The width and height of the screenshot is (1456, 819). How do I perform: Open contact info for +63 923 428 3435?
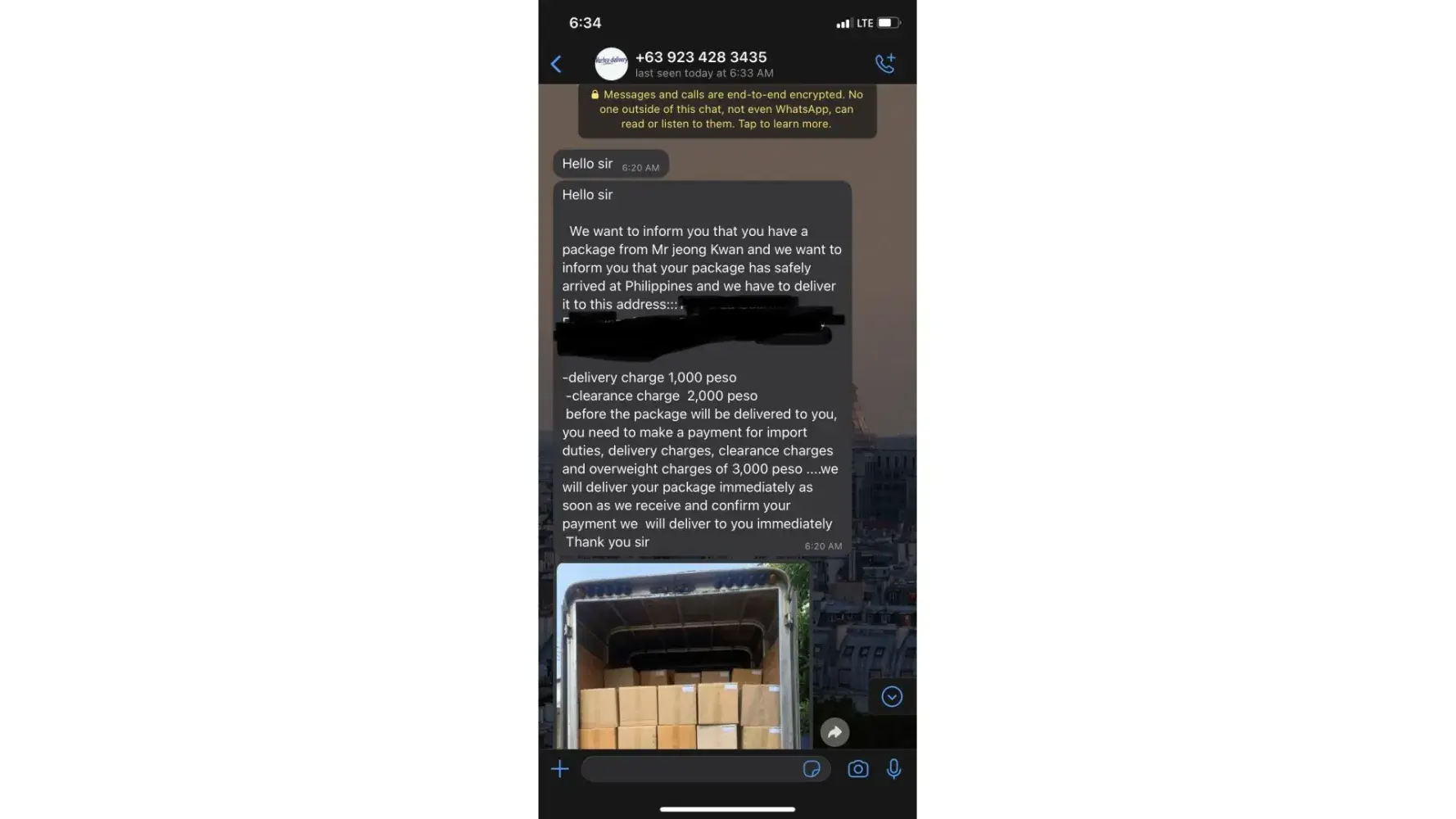point(700,63)
